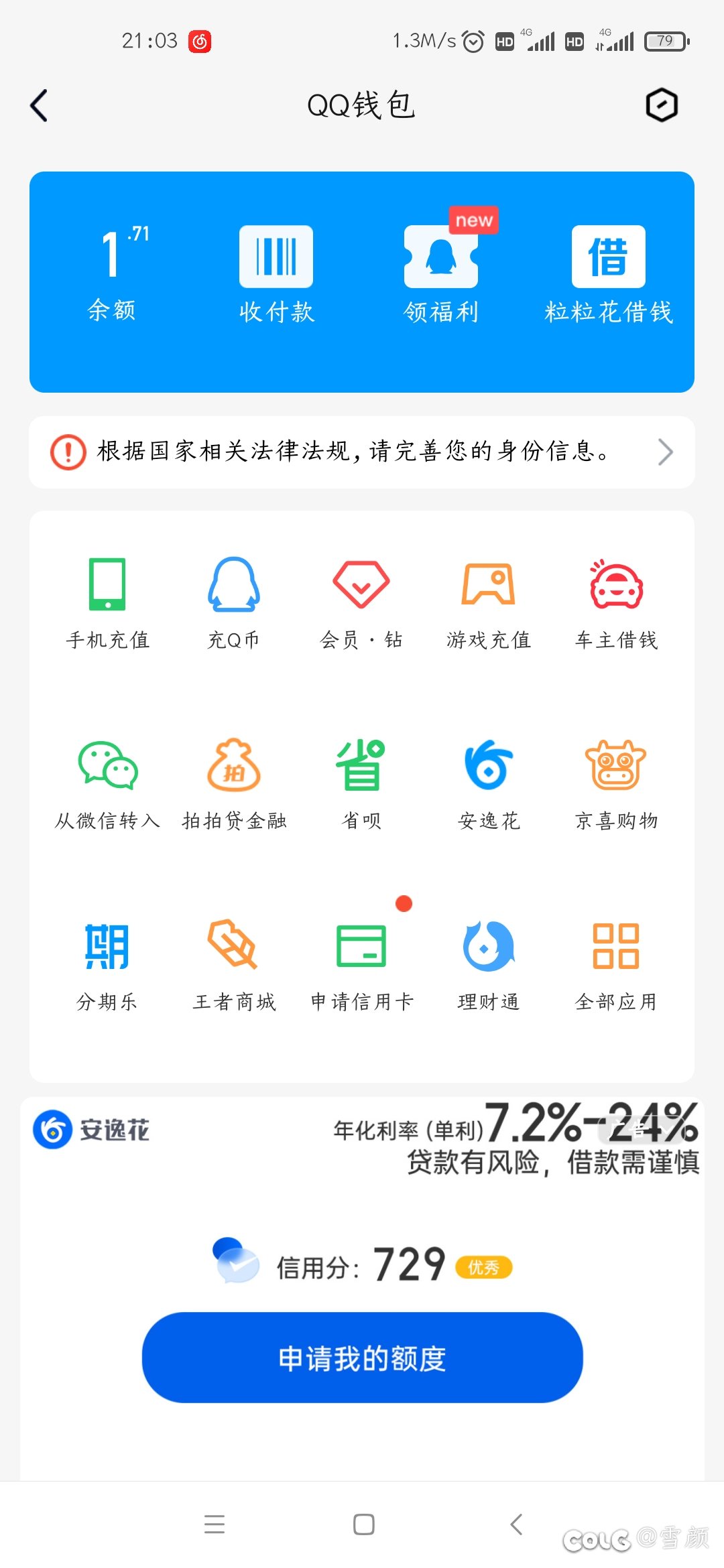Viewport: 724px width, 1568px height.
Task: Open 车主借钱 car owner loan
Action: pyautogui.click(x=615, y=601)
